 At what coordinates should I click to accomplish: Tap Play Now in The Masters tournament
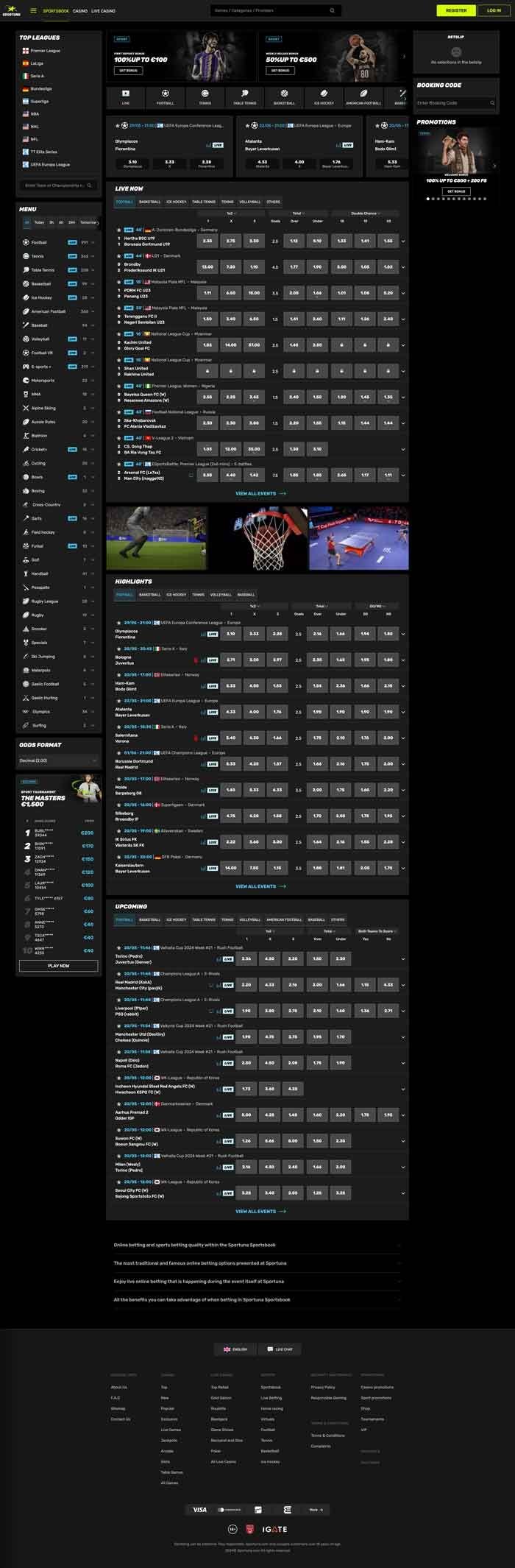59,966
